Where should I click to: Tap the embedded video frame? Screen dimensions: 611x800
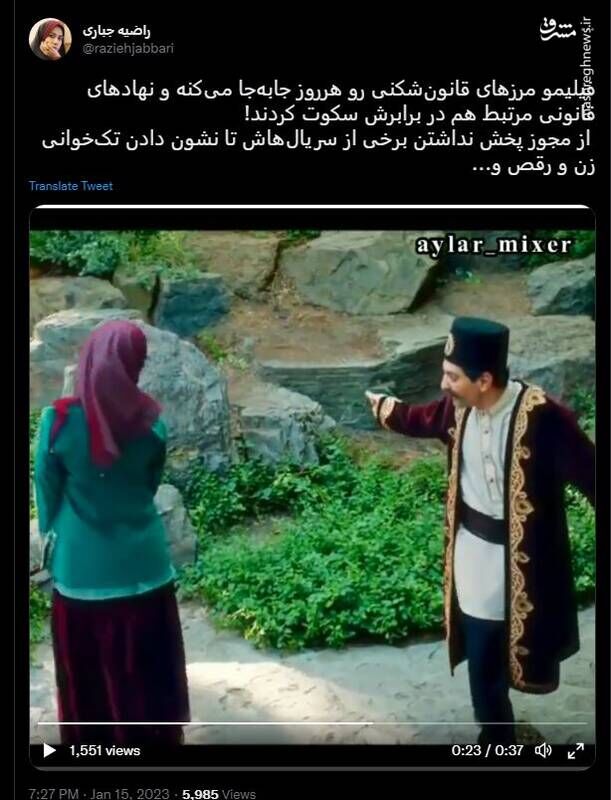(x=312, y=470)
